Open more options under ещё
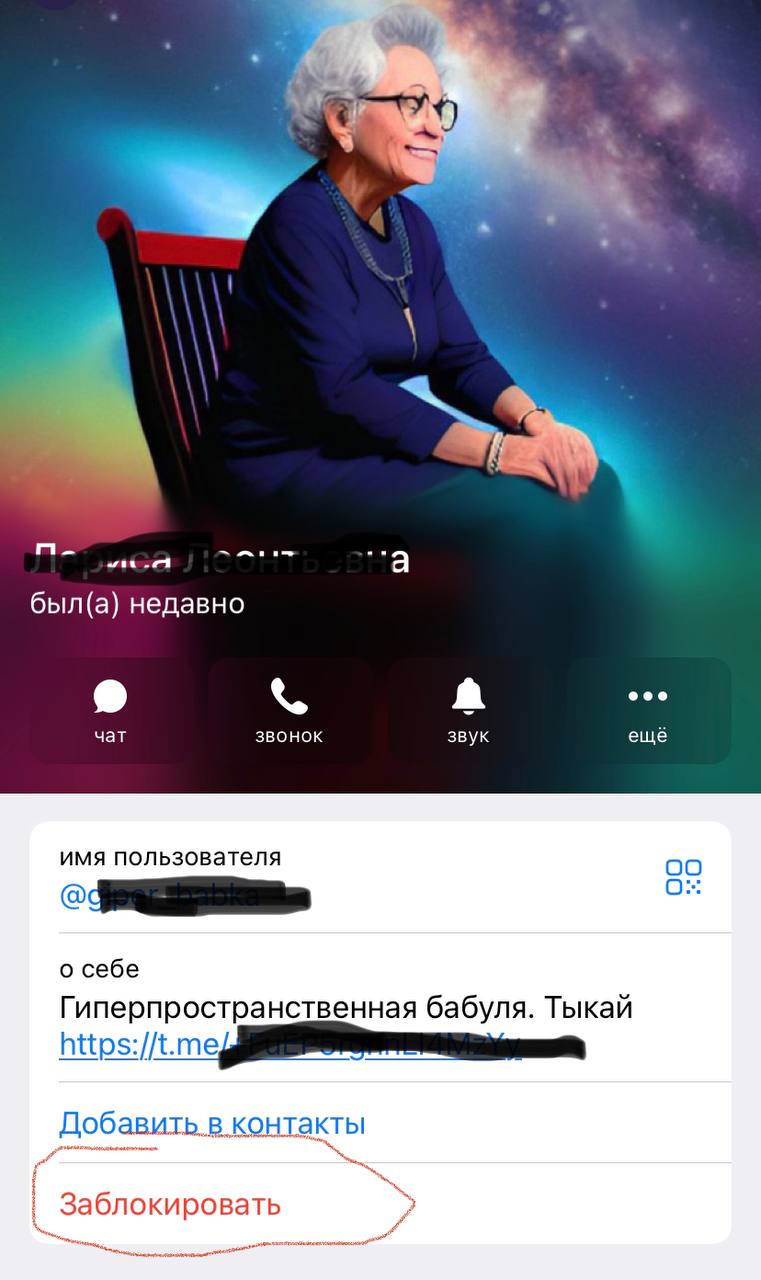 pos(647,710)
